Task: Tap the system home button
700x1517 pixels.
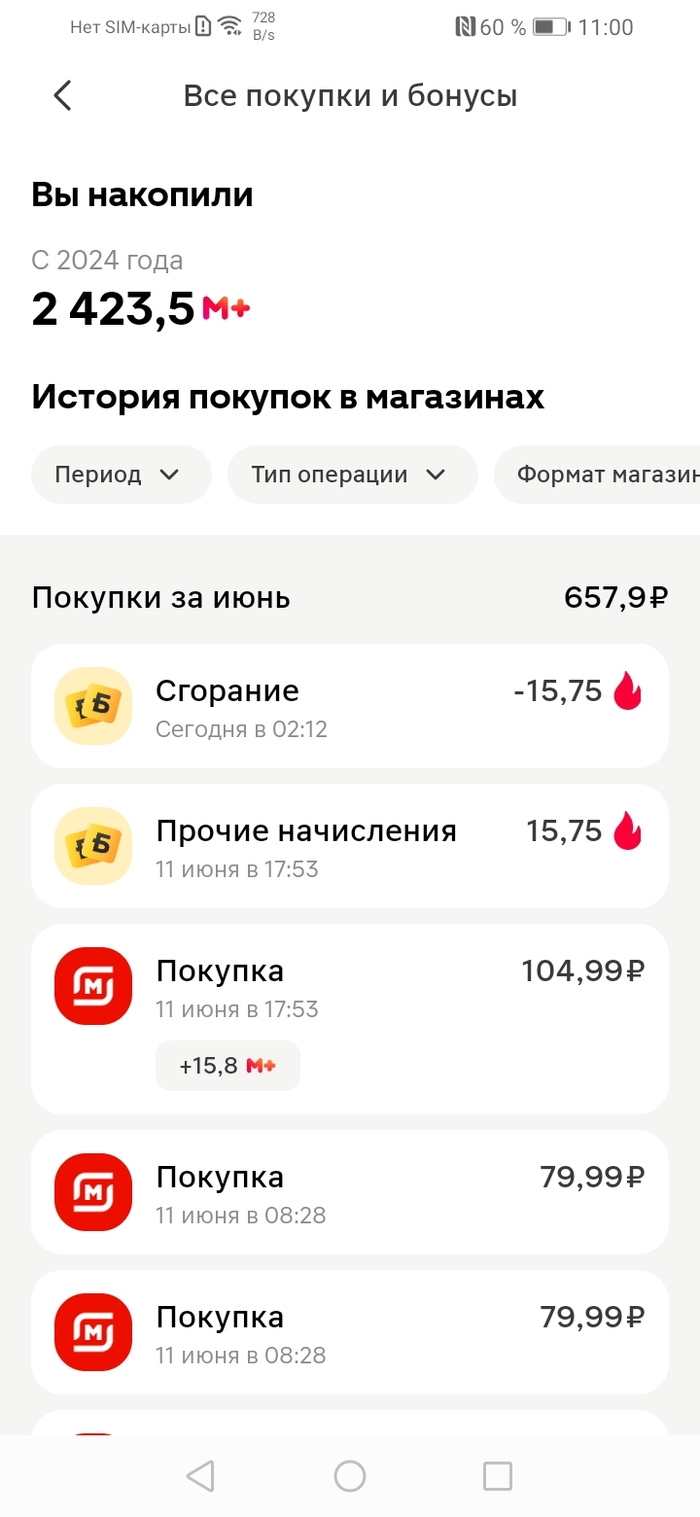Action: [350, 1476]
